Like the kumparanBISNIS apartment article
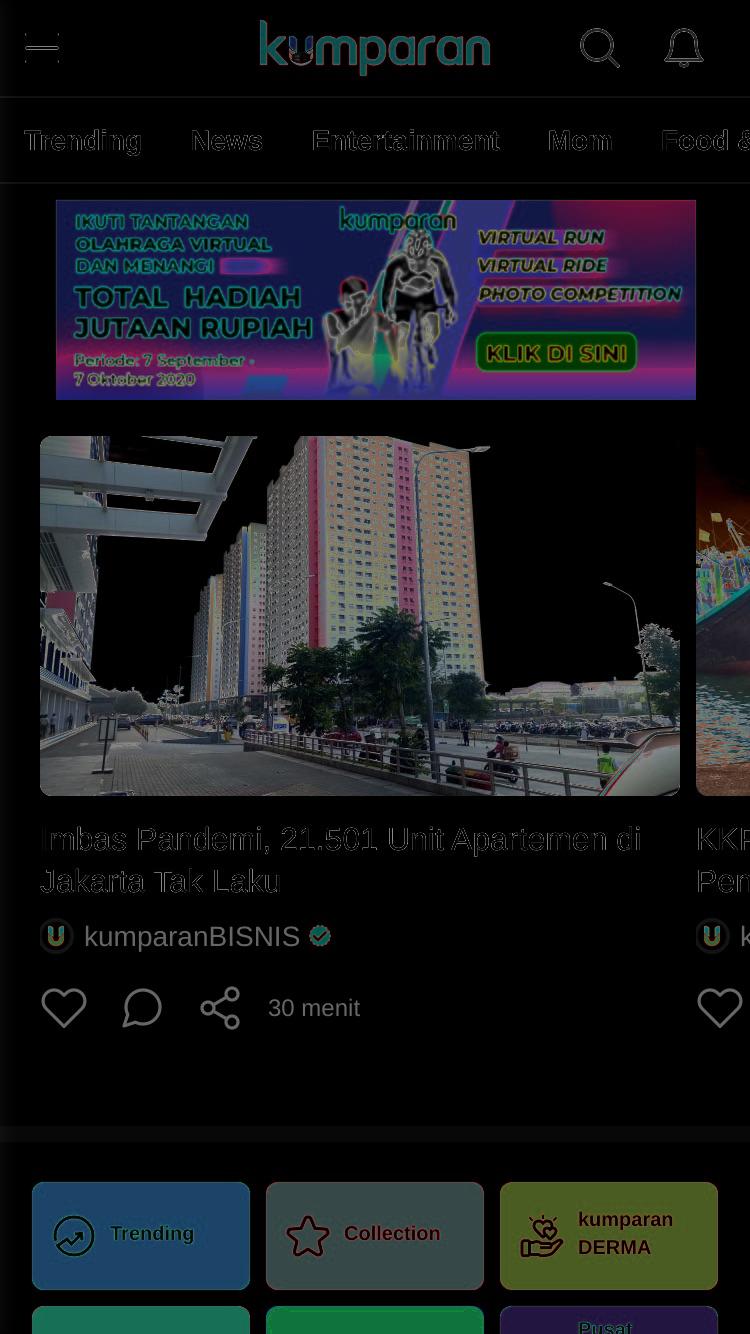750x1334 pixels. point(64,1008)
